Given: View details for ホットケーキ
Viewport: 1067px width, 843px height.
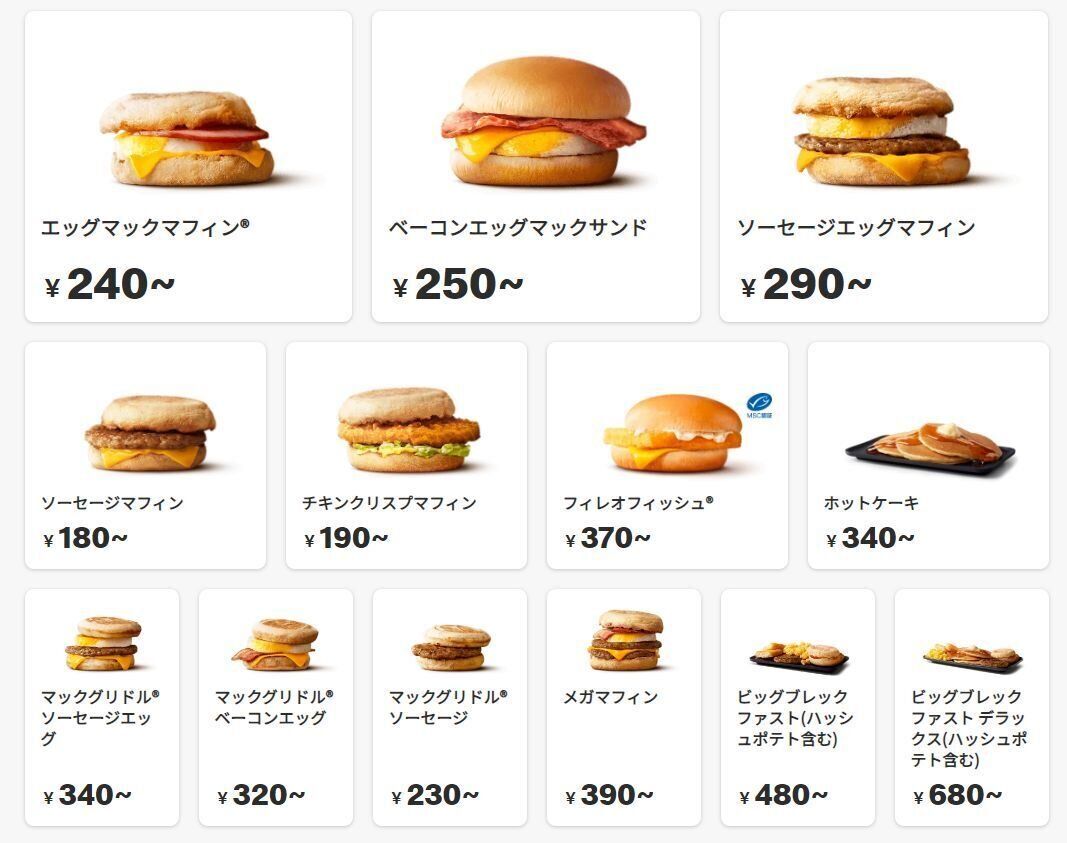Looking at the screenshot, I should (x=928, y=455).
